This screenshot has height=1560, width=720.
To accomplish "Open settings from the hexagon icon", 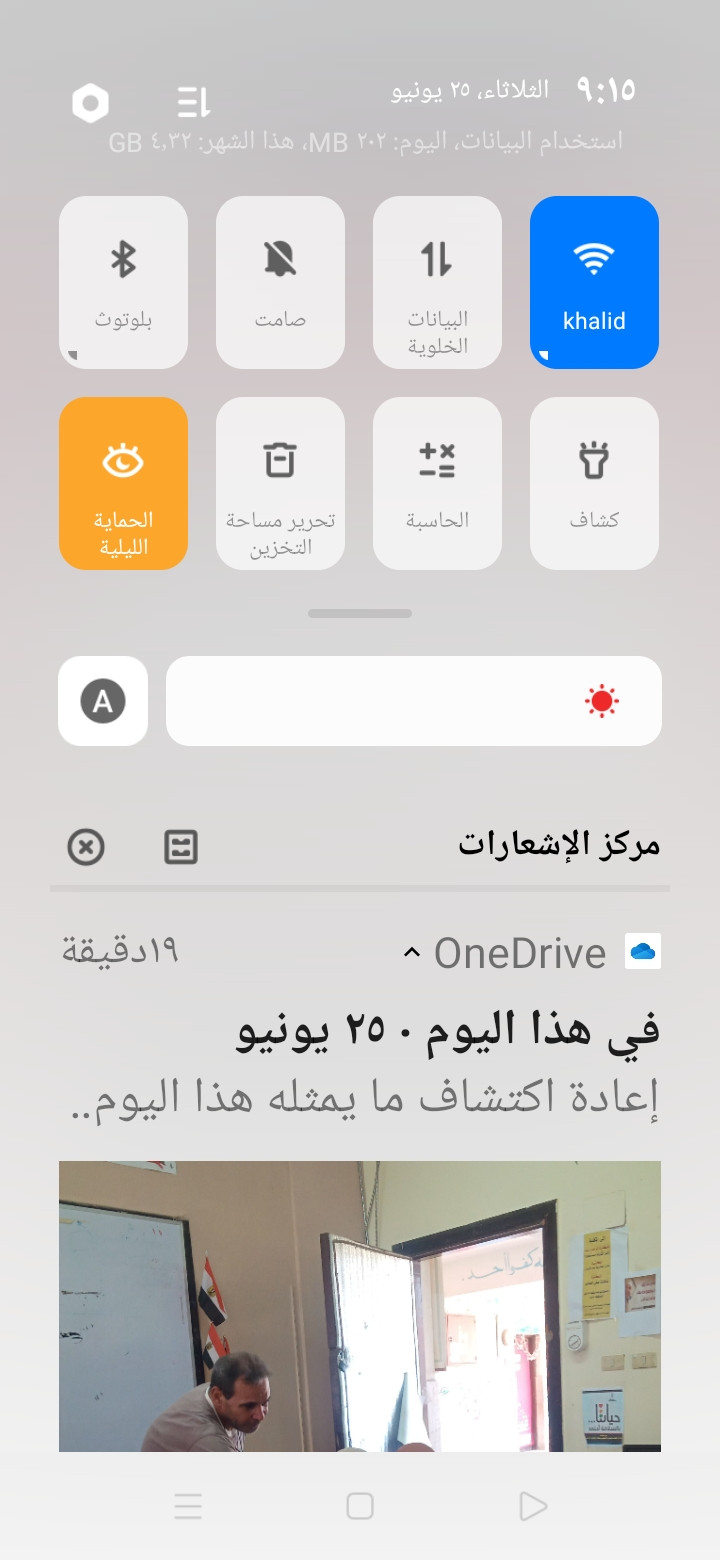I will (90, 103).
